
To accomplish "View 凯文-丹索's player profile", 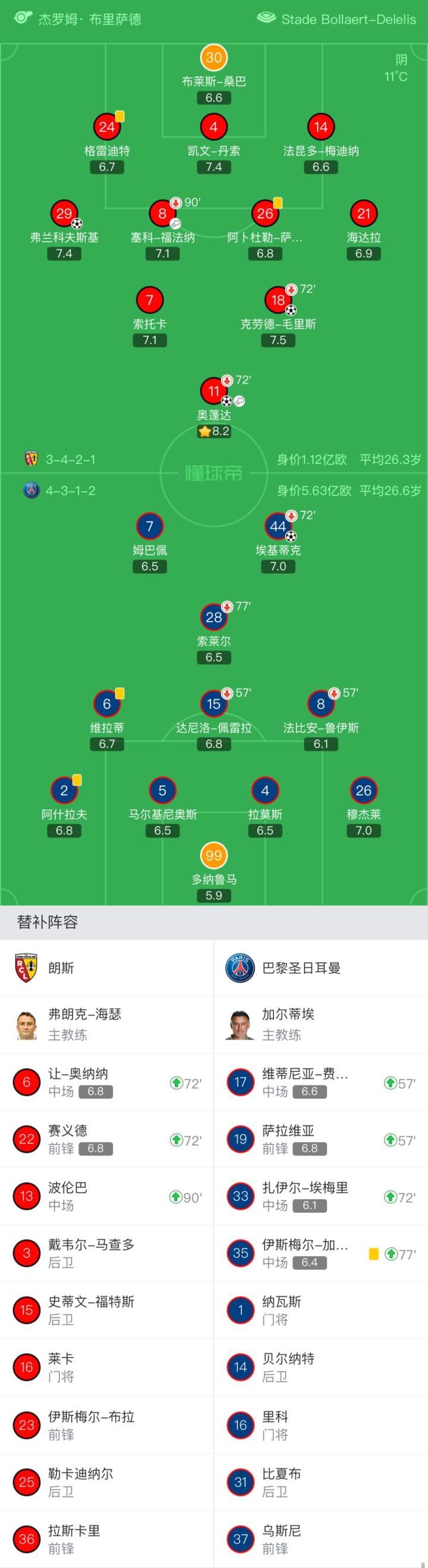I will pyautogui.click(x=213, y=127).
